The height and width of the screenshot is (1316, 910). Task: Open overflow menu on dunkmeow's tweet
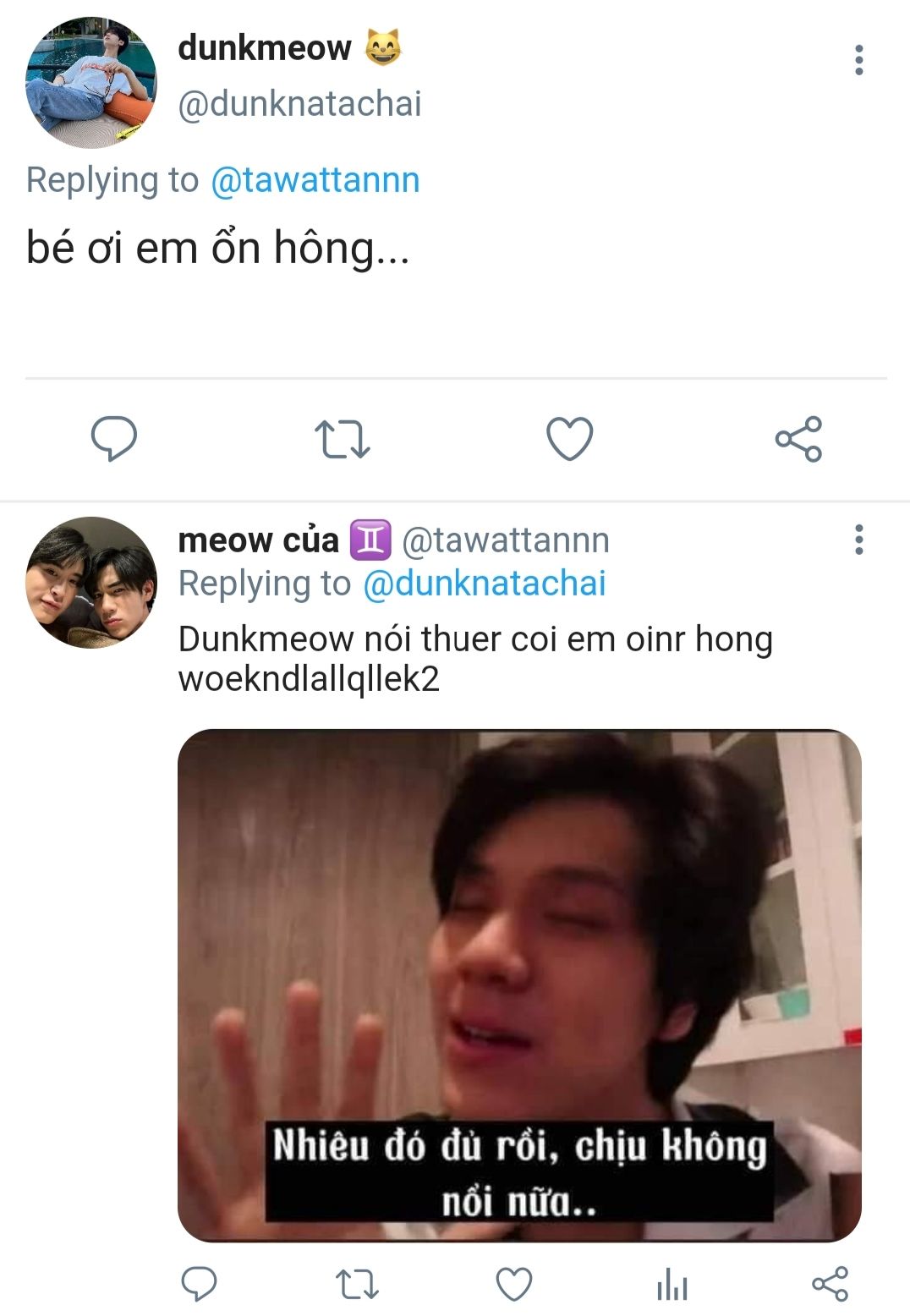click(x=858, y=60)
